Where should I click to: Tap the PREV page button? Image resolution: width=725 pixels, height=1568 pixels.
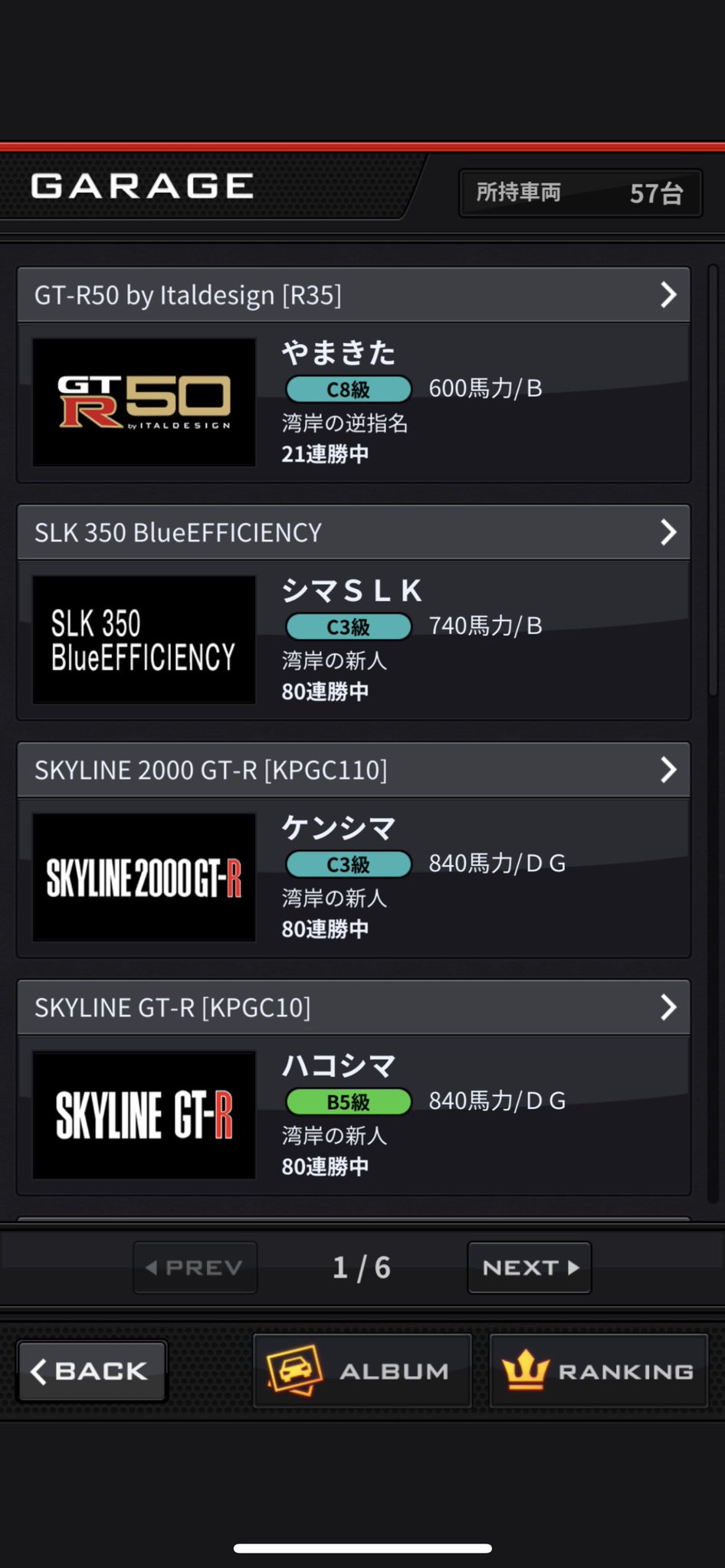tap(195, 1268)
